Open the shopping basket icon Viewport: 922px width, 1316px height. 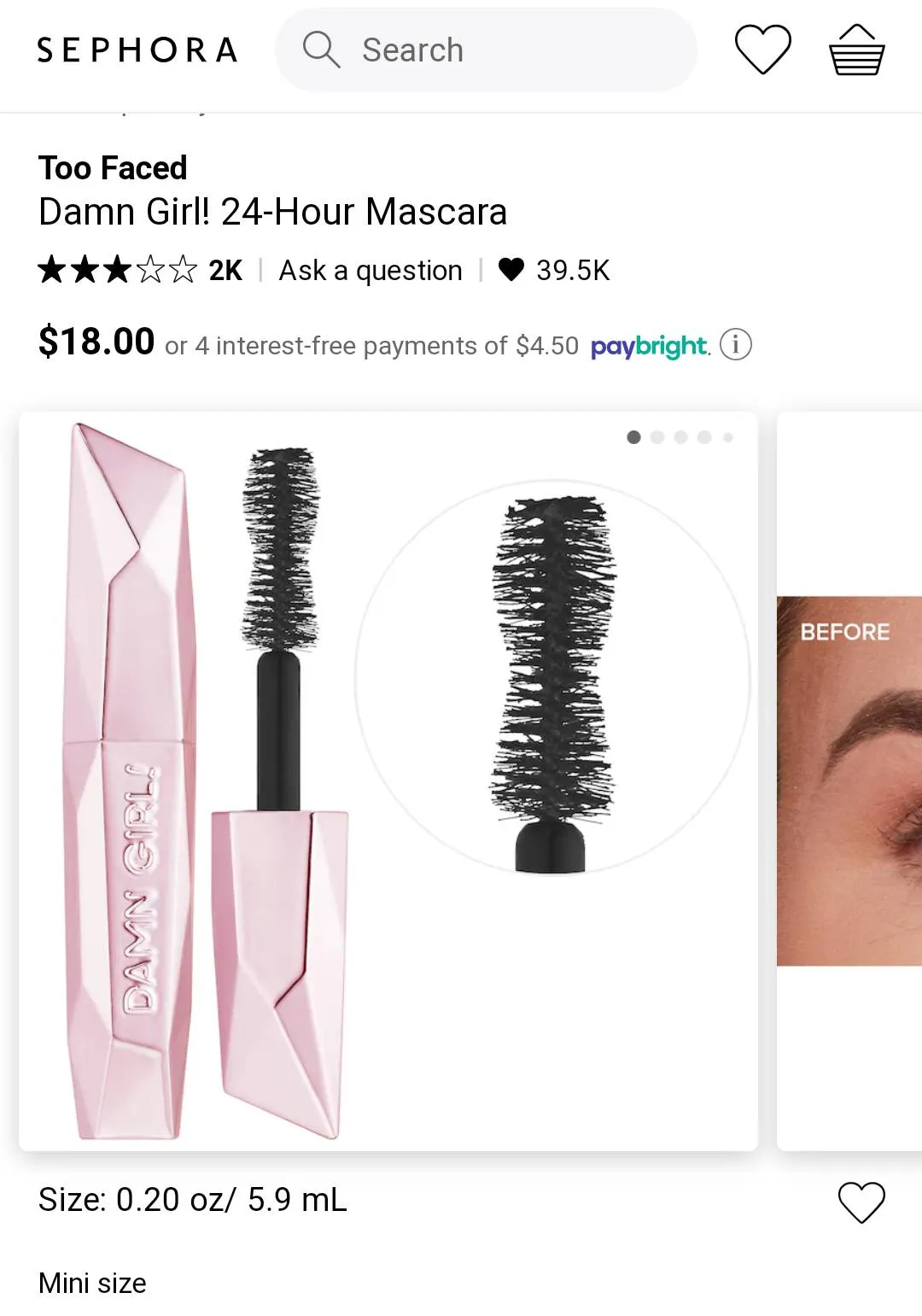(859, 51)
